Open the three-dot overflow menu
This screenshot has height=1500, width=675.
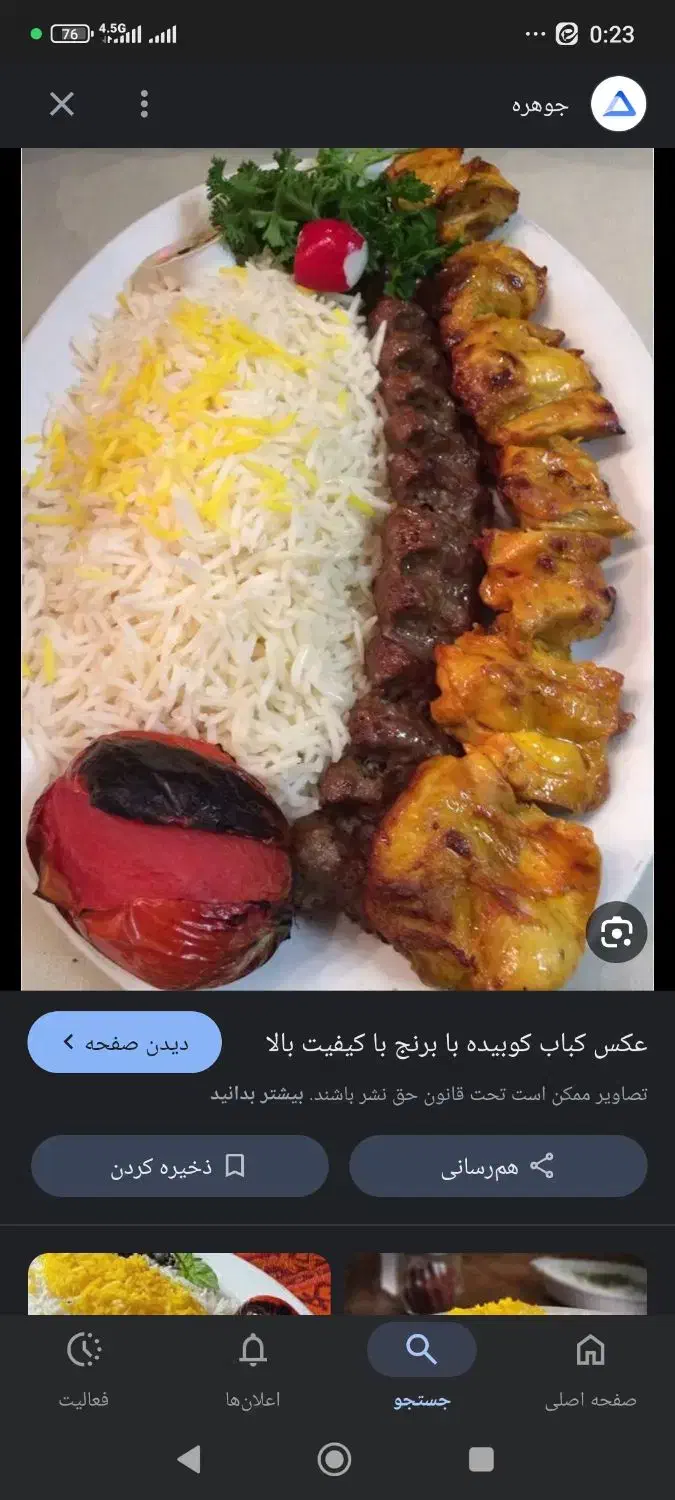pos(144,104)
